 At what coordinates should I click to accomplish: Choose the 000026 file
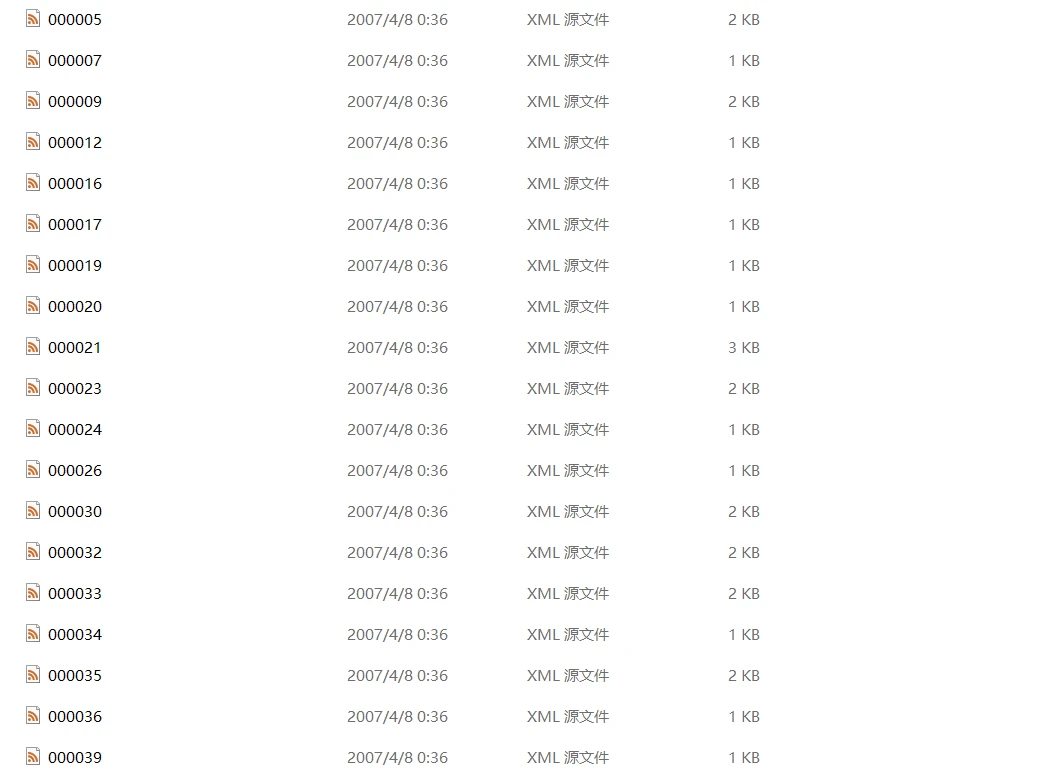[x=74, y=471]
